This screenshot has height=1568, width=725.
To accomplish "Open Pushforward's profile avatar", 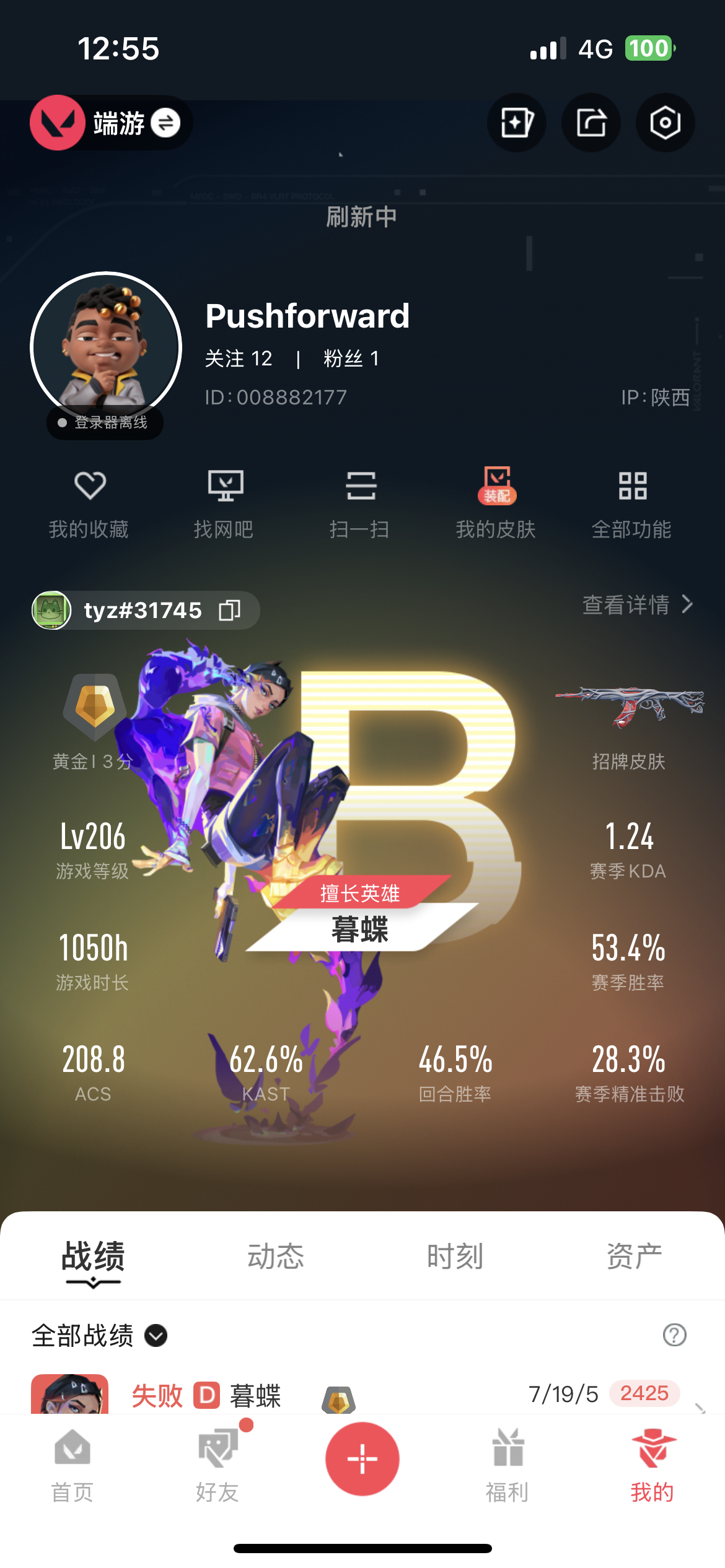I will [106, 347].
